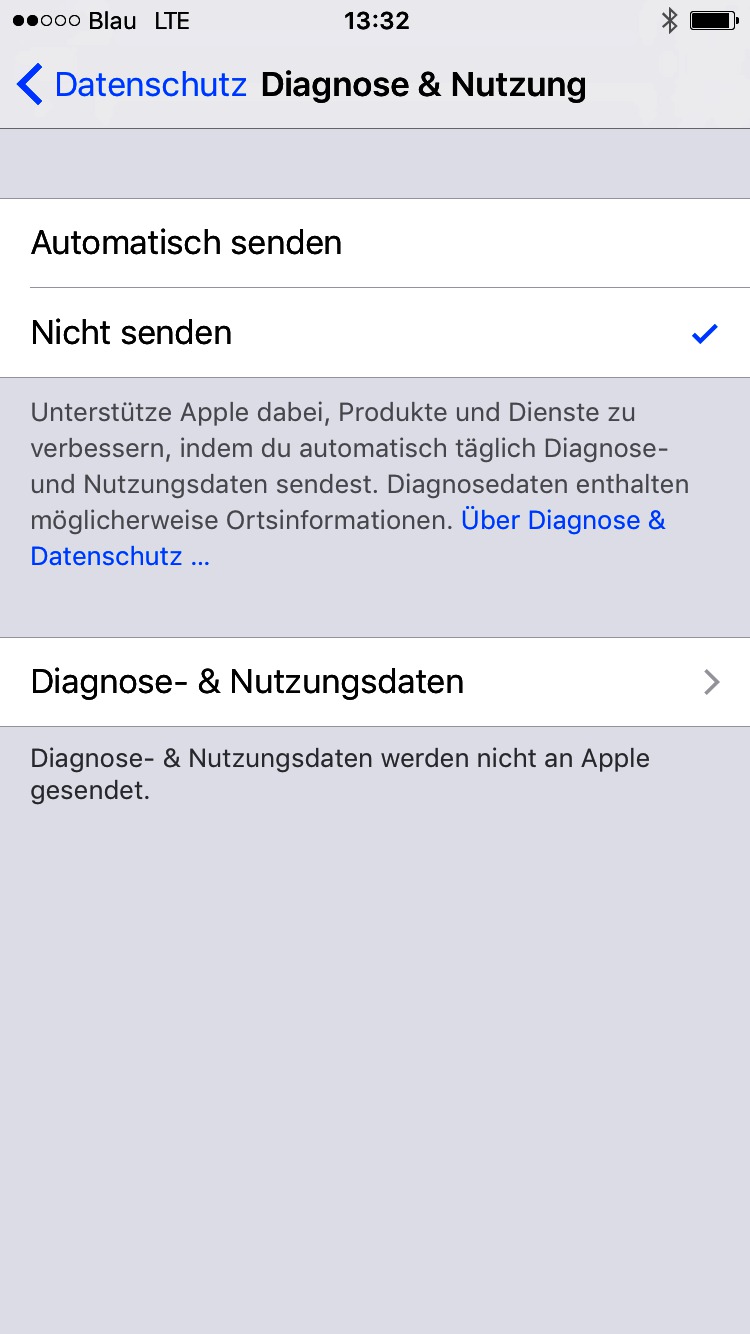Go back to Datenschutz
Screen dimensions: 750x1334
pyautogui.click(x=130, y=85)
